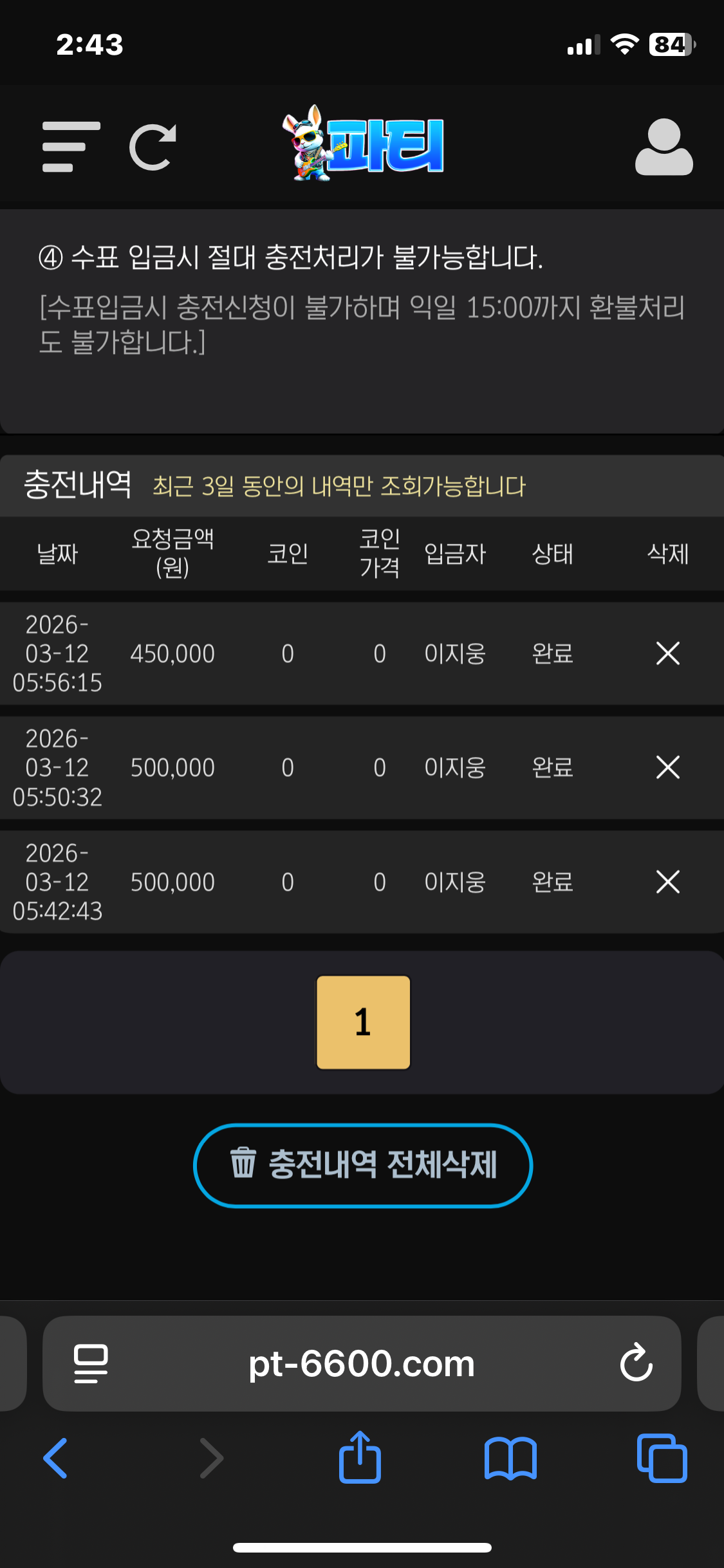Show the open Safari tabs
Image resolution: width=724 pixels, height=1568 pixels.
pyautogui.click(x=662, y=1459)
